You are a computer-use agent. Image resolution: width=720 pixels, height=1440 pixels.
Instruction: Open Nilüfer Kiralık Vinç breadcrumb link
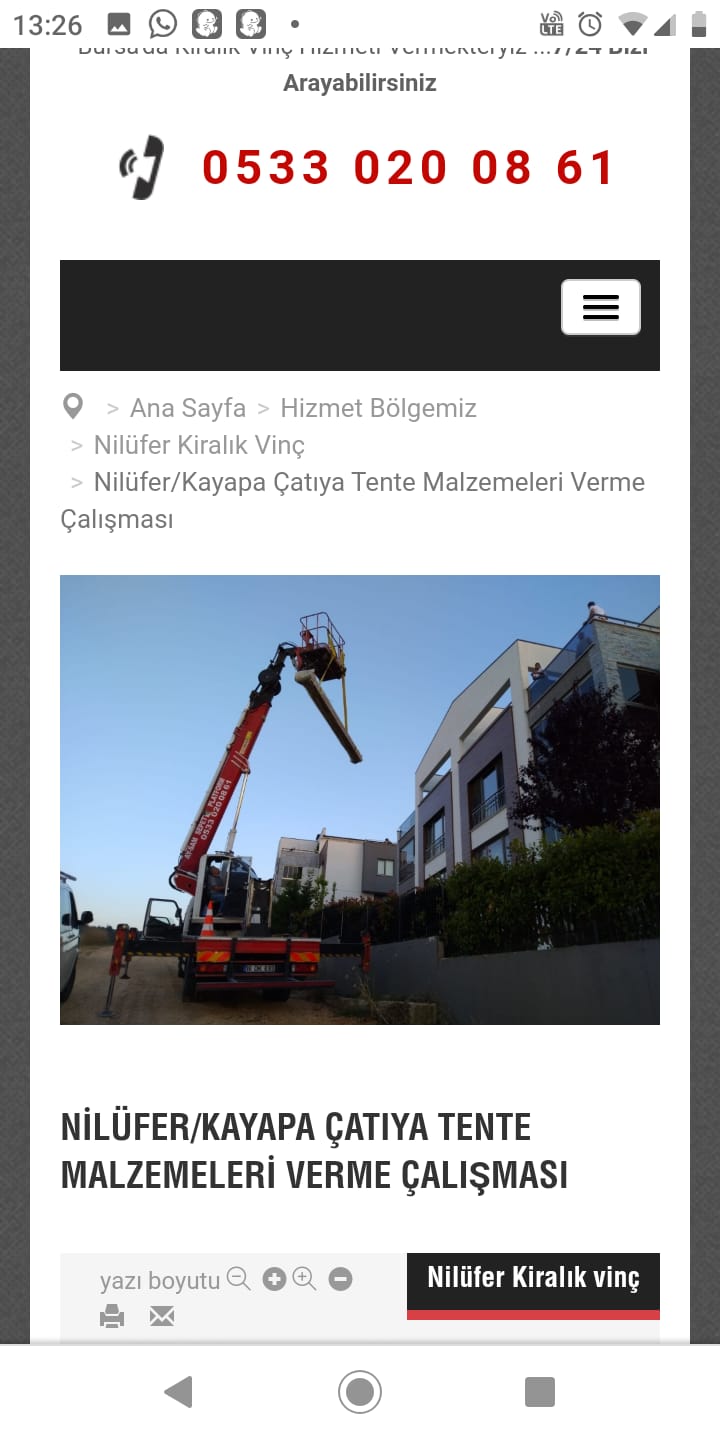(x=199, y=445)
